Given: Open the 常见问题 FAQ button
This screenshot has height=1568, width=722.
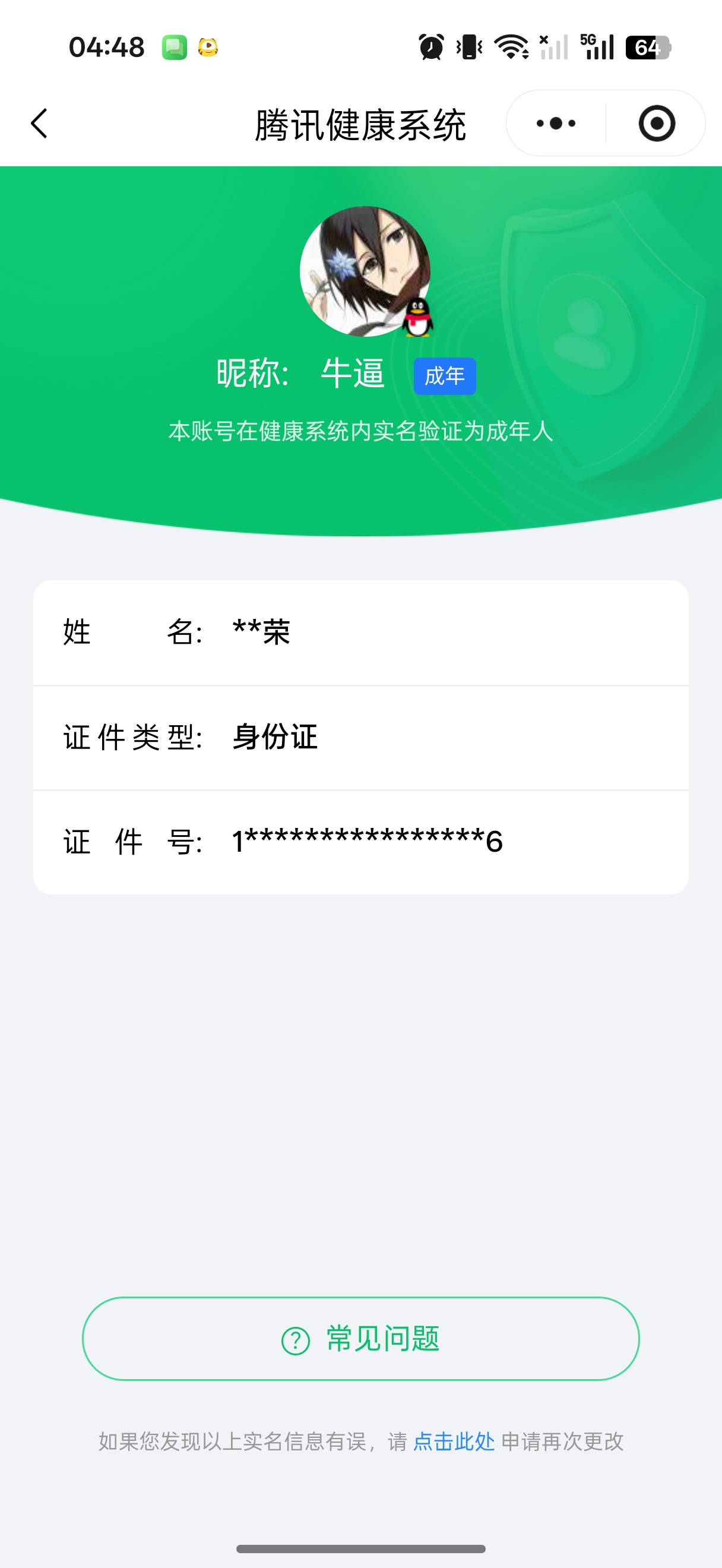Looking at the screenshot, I should 360,1339.
